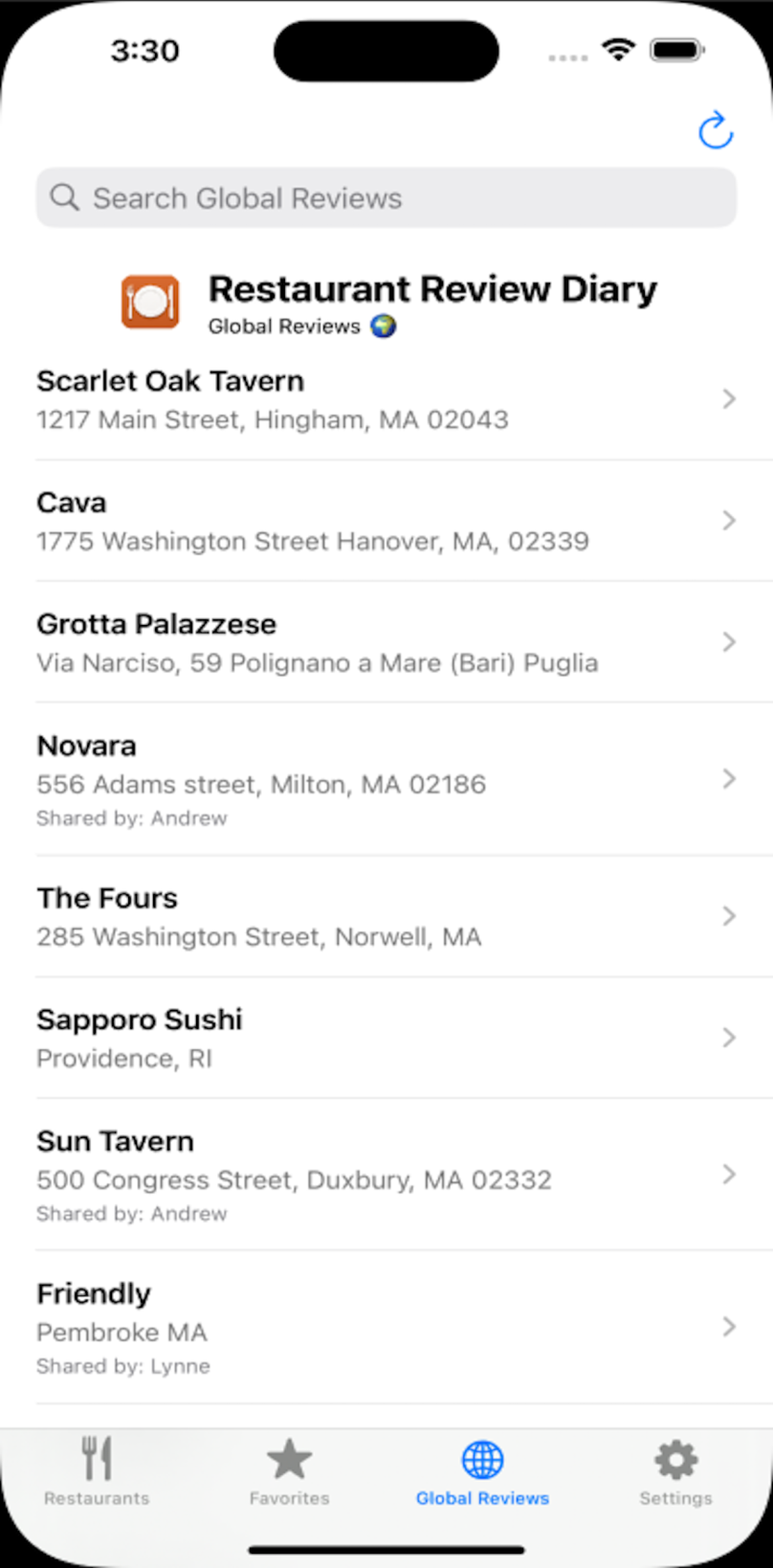Select the Global Reviews tab

pyautogui.click(x=482, y=1471)
